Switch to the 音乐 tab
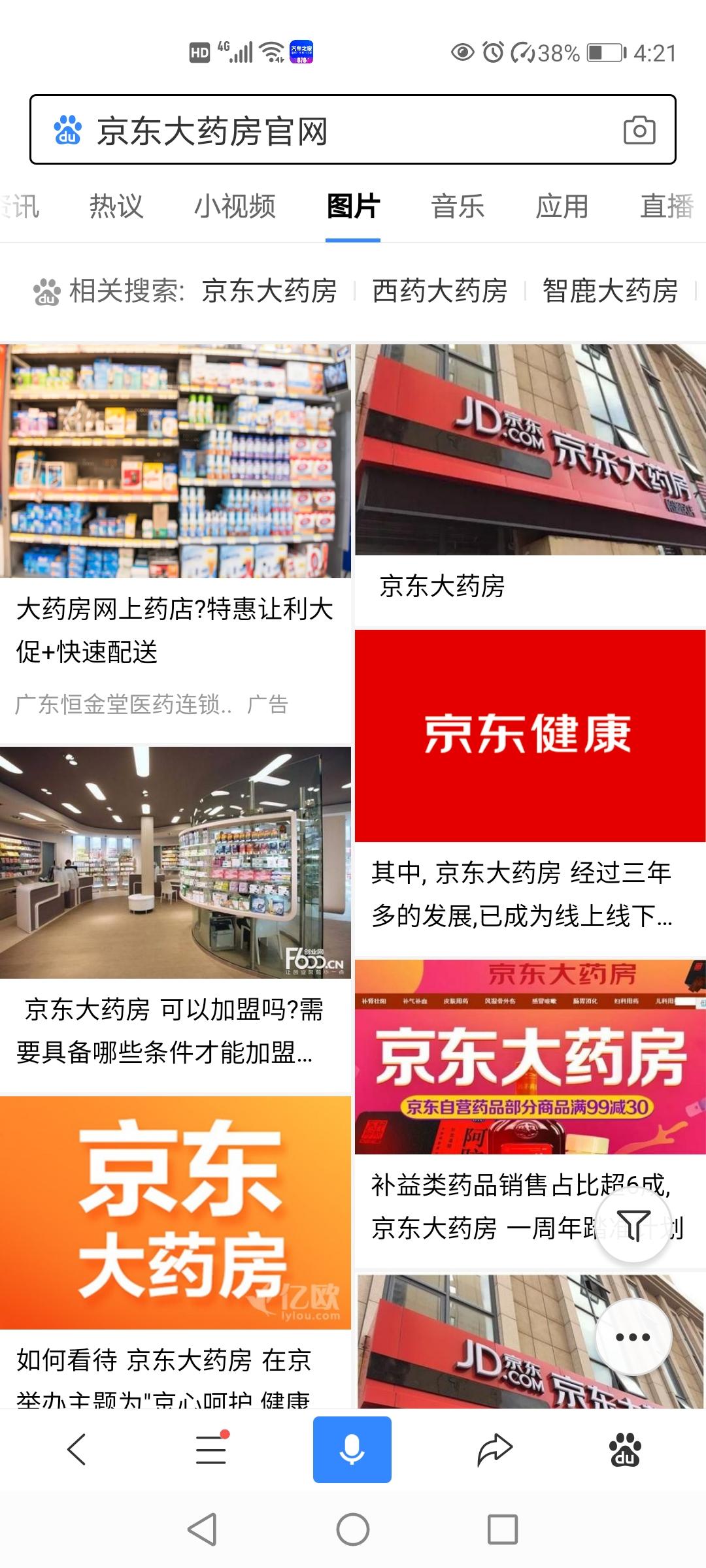This screenshot has width=706, height=1568. [458, 206]
